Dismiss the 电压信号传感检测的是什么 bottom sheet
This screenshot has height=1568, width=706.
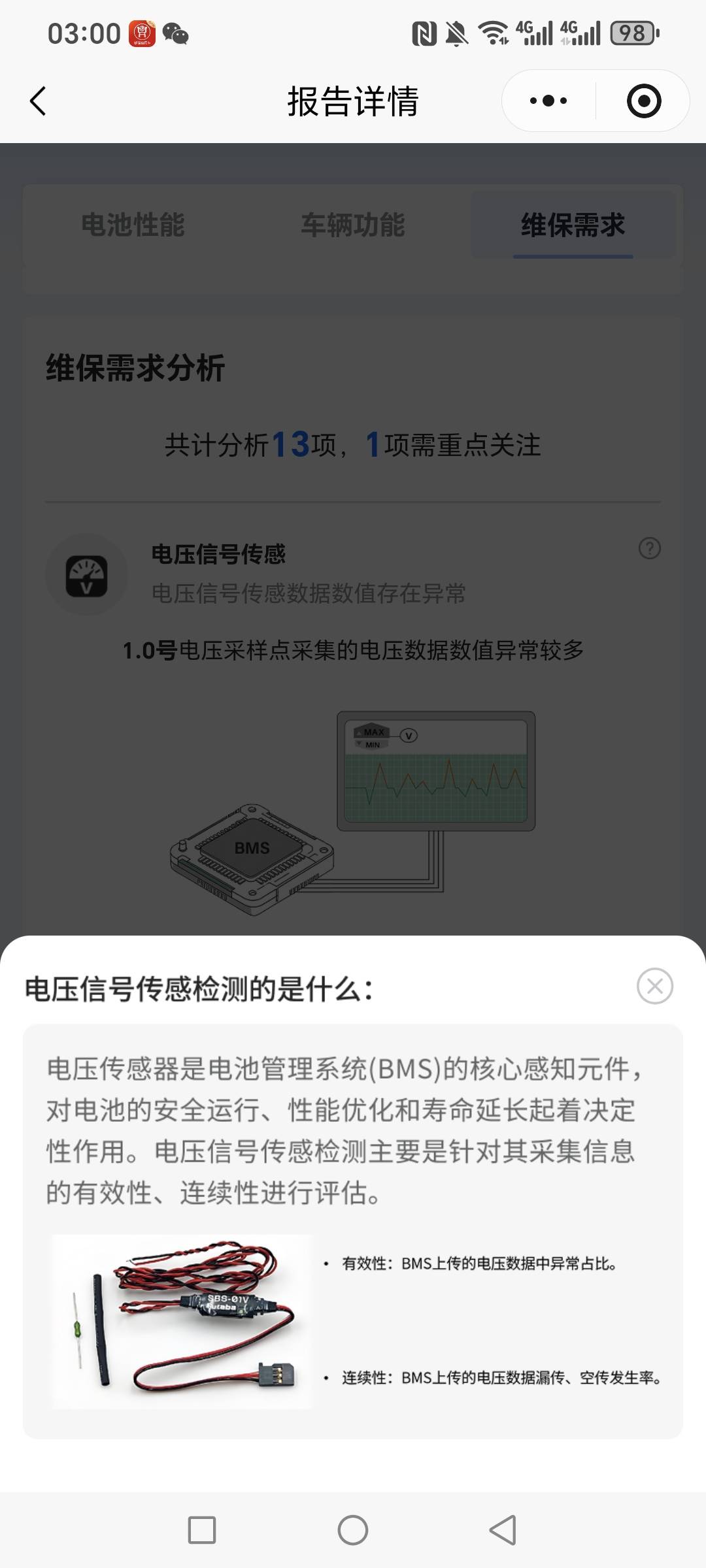654,987
